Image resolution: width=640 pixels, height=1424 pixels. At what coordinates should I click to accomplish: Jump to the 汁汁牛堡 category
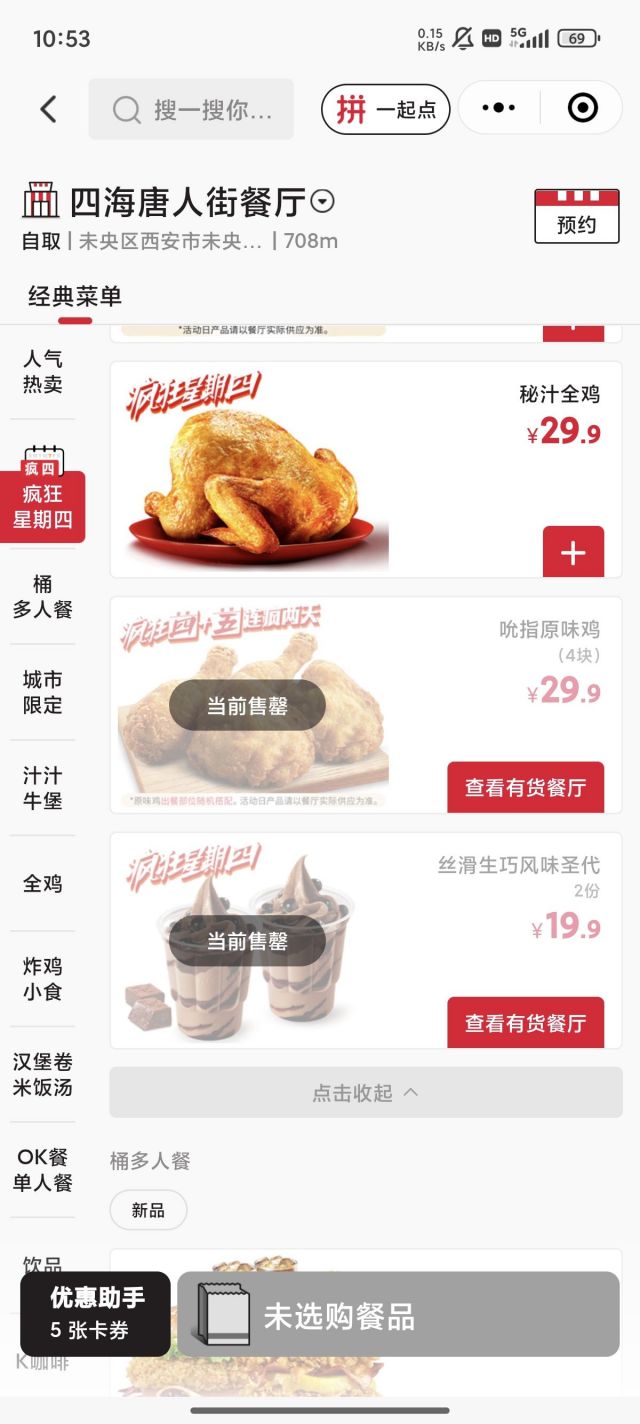(42, 788)
